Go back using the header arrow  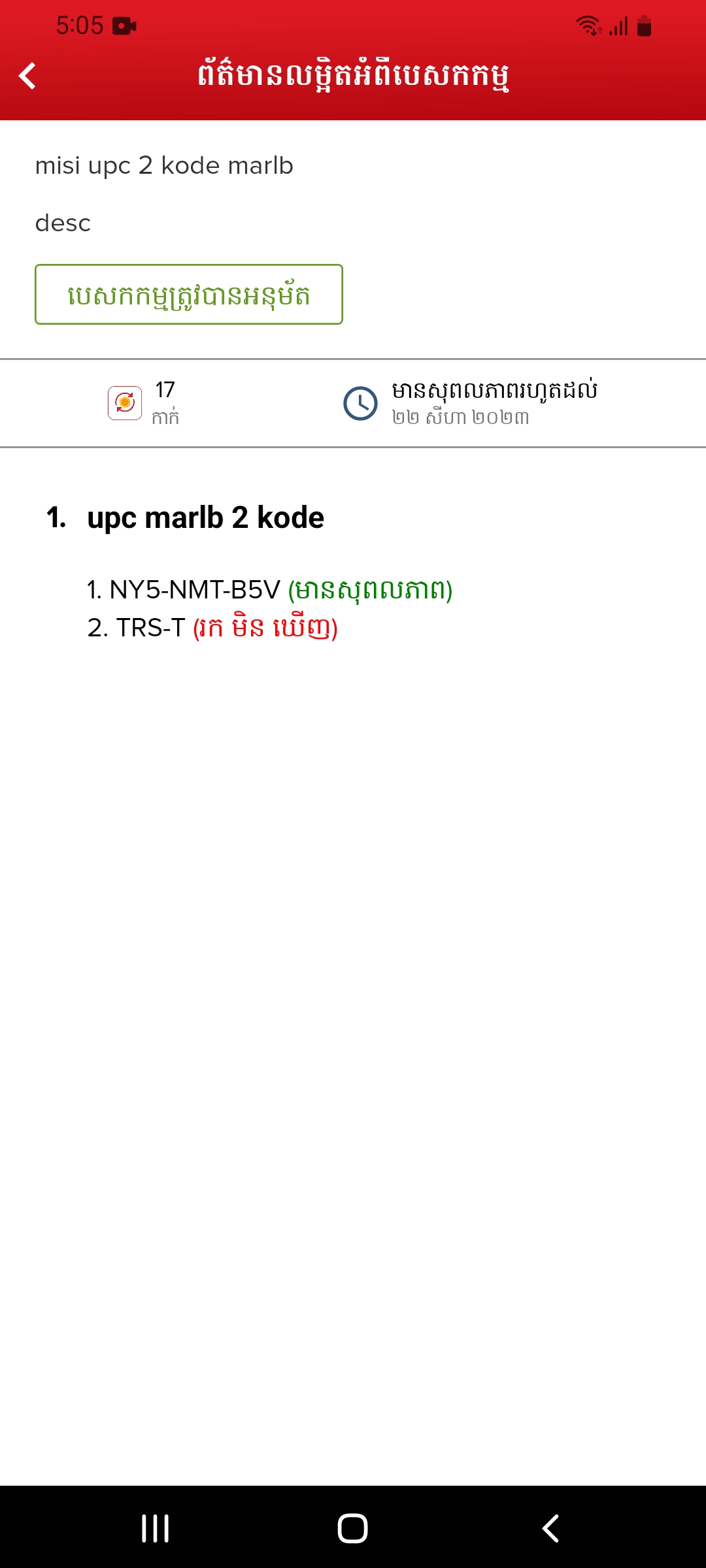[27, 76]
